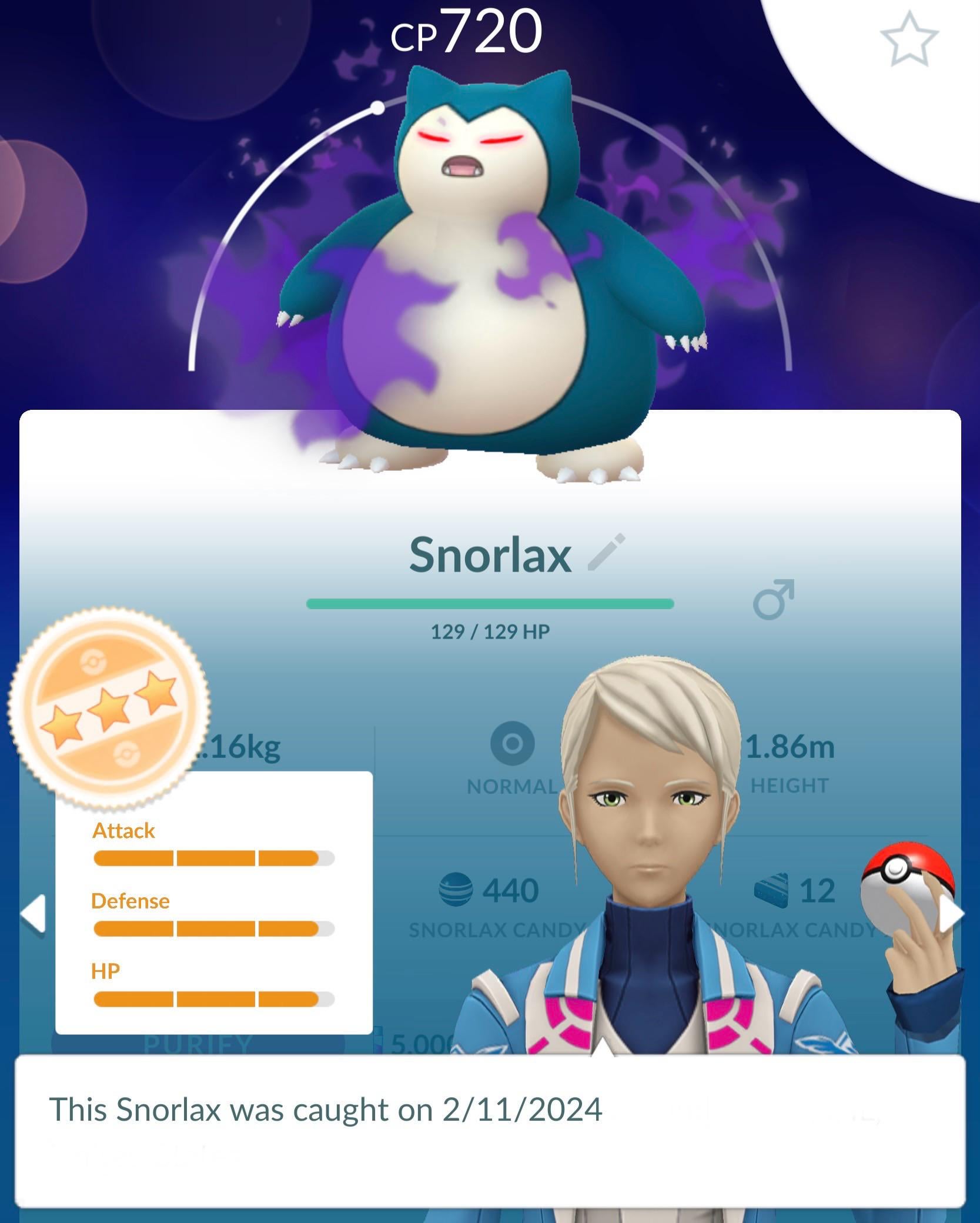Mark Snorlax as favorite with the star
This screenshot has height=1223, width=980.
908,39
